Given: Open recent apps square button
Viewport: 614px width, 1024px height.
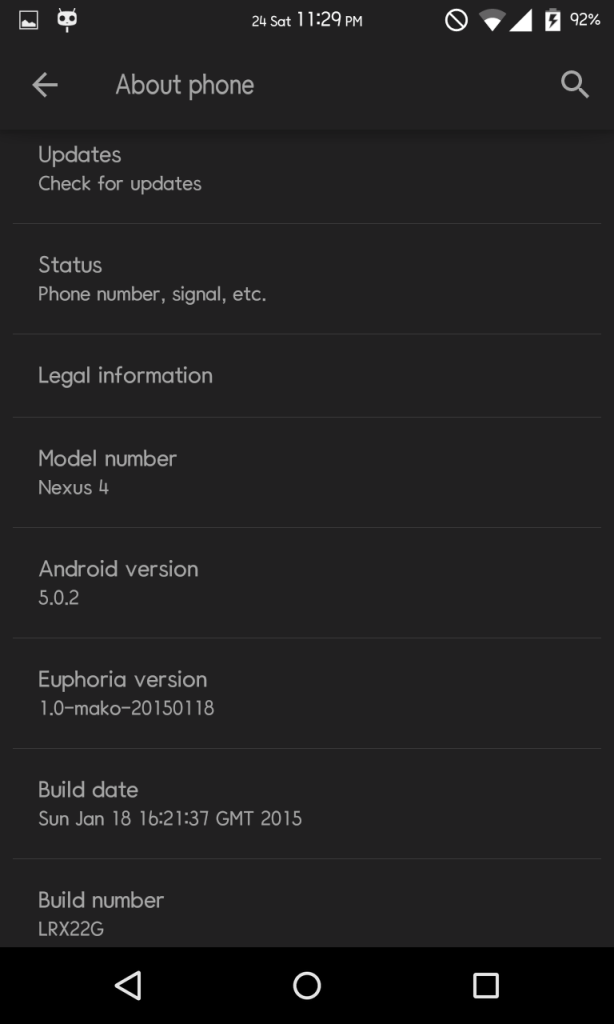Looking at the screenshot, I should 486,985.
